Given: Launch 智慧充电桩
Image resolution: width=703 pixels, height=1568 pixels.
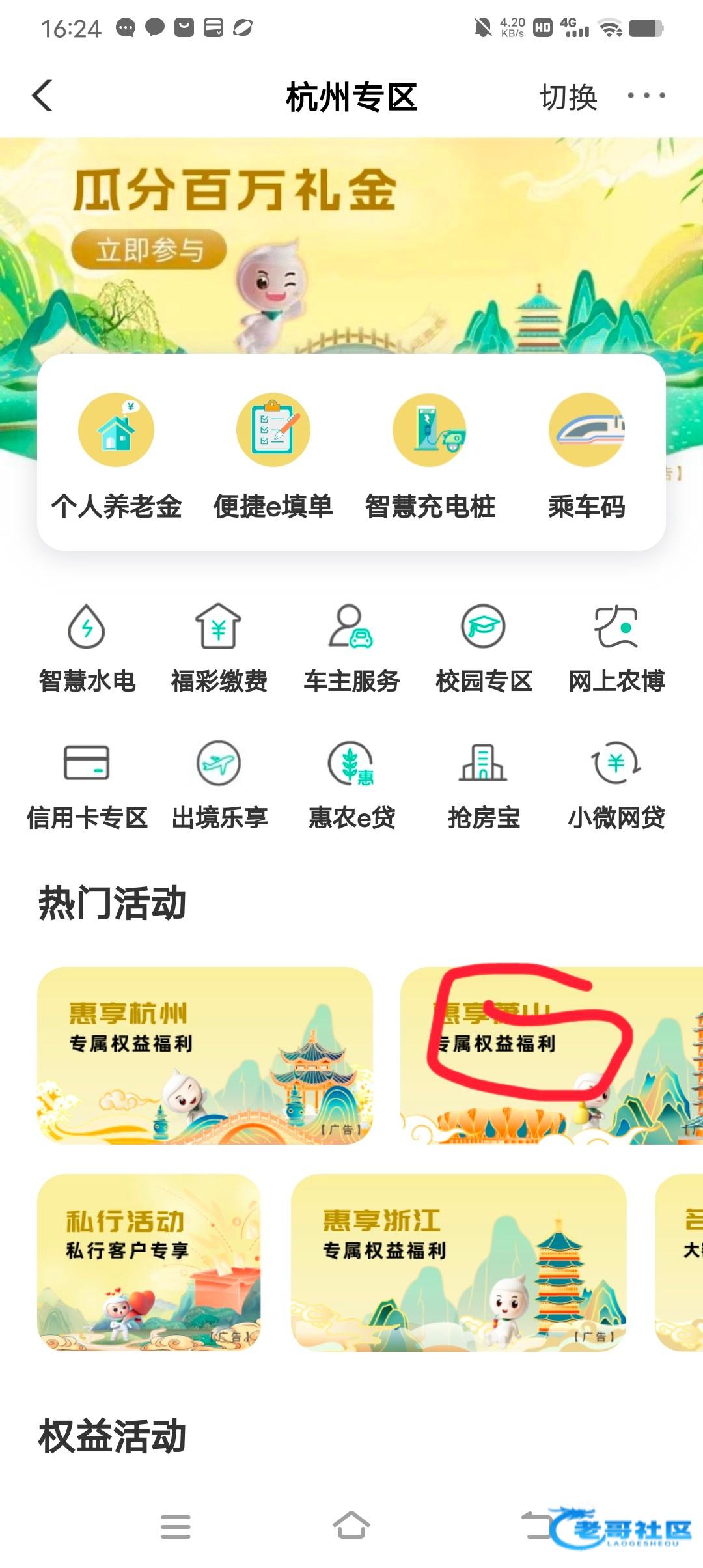Looking at the screenshot, I should [x=430, y=455].
